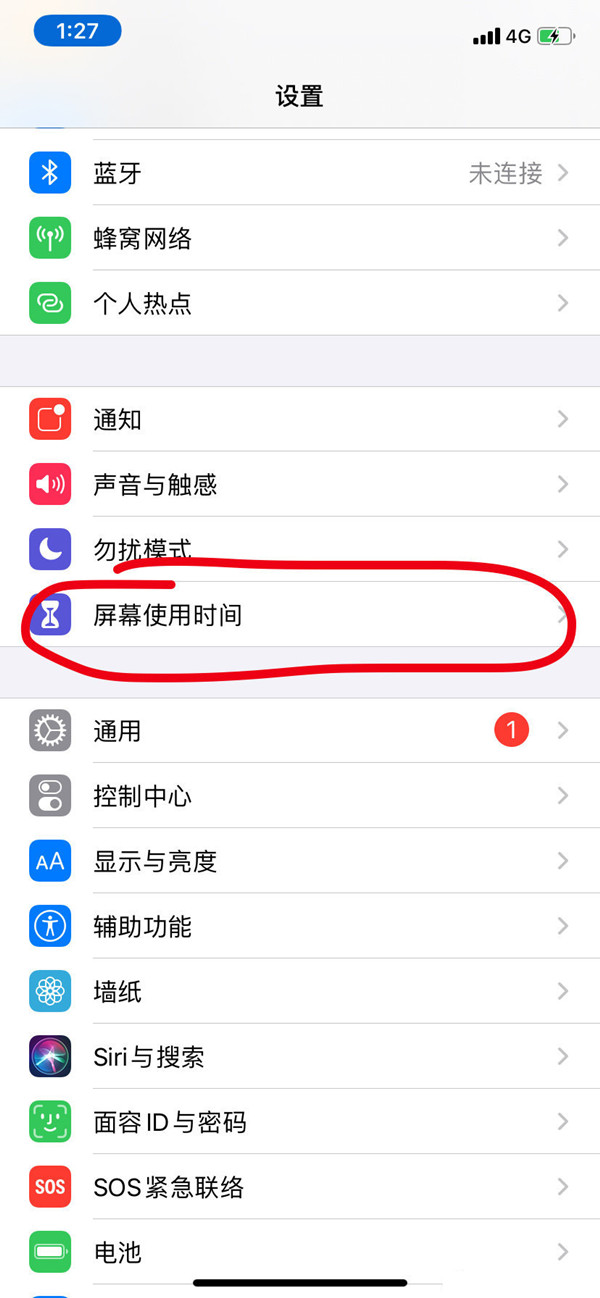
Task: Select 辅助功能 accessibility settings
Action: tap(300, 926)
